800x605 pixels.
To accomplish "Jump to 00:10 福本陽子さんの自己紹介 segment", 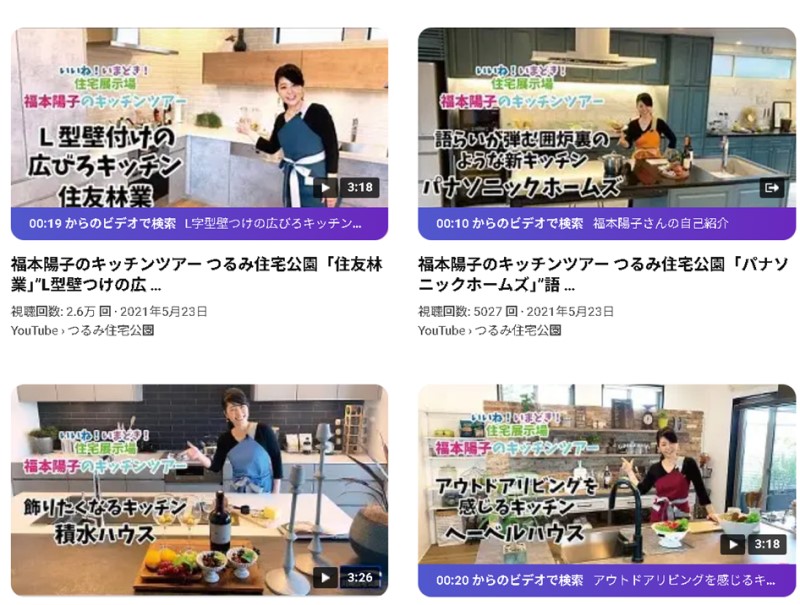I will [x=606, y=223].
